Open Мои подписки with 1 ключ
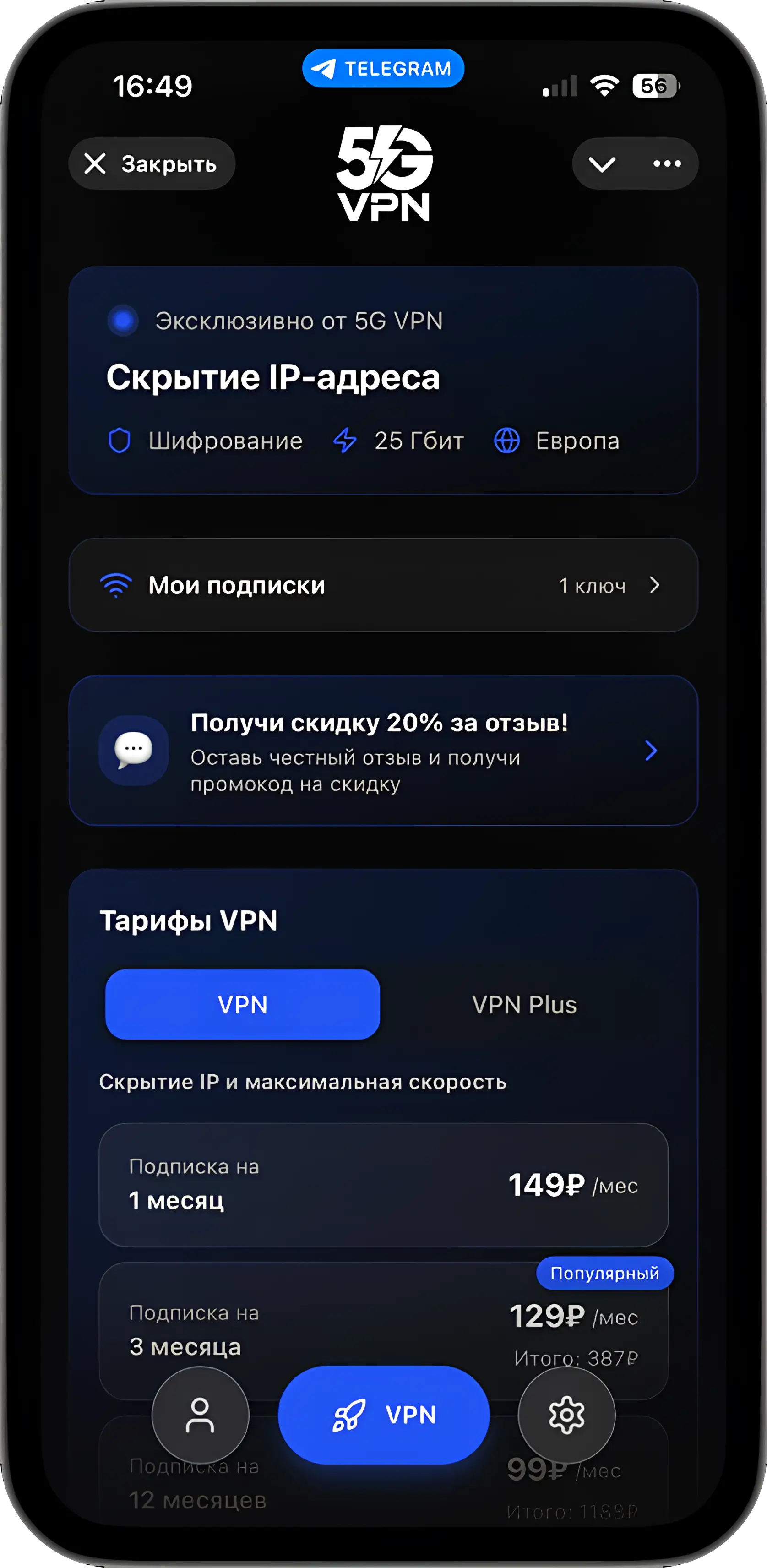The height and width of the screenshot is (1568, 767). pyautogui.click(x=383, y=585)
